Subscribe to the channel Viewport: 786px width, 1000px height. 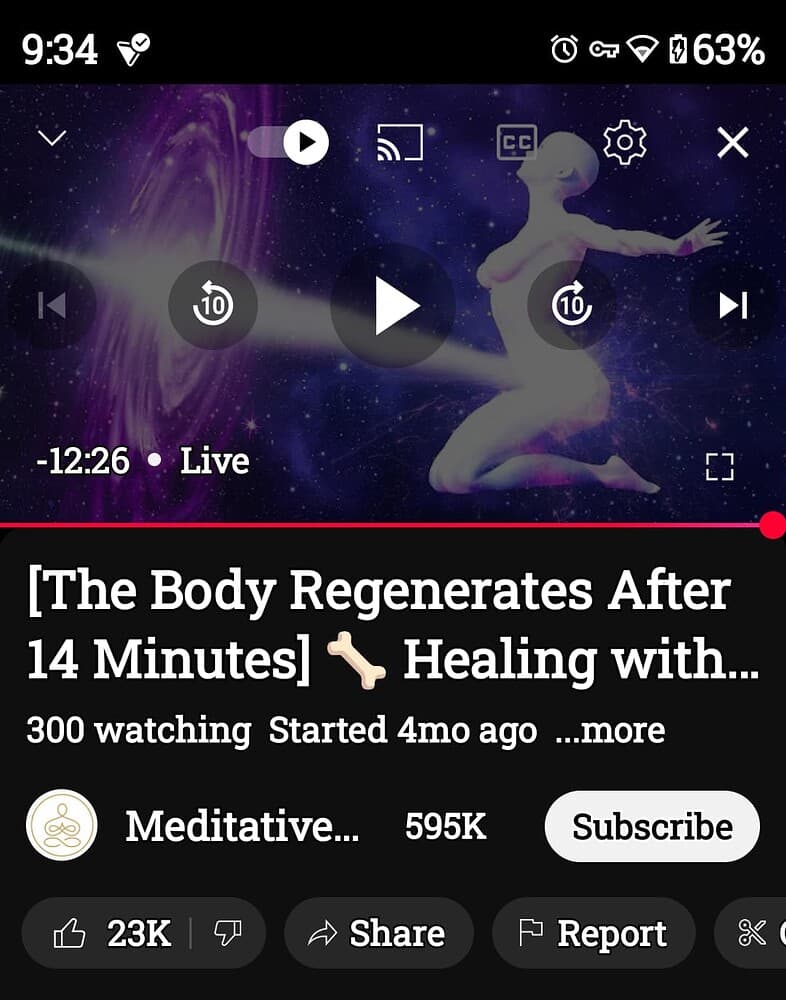coord(652,827)
